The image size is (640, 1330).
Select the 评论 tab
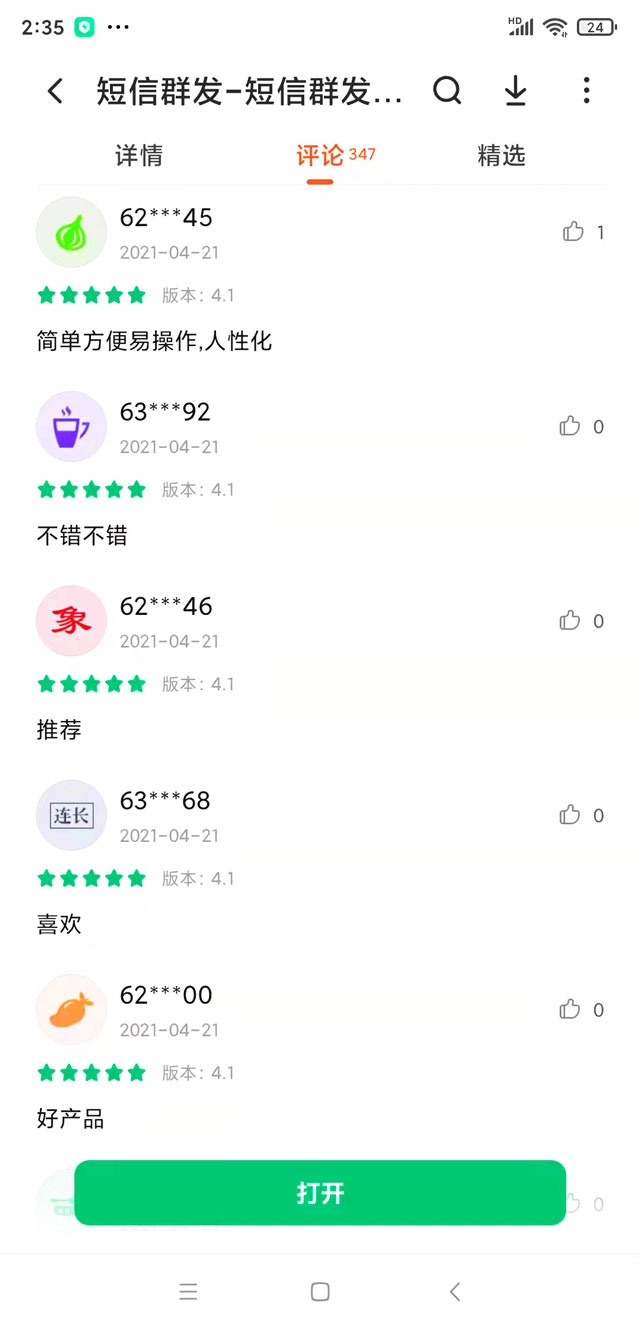click(x=320, y=156)
